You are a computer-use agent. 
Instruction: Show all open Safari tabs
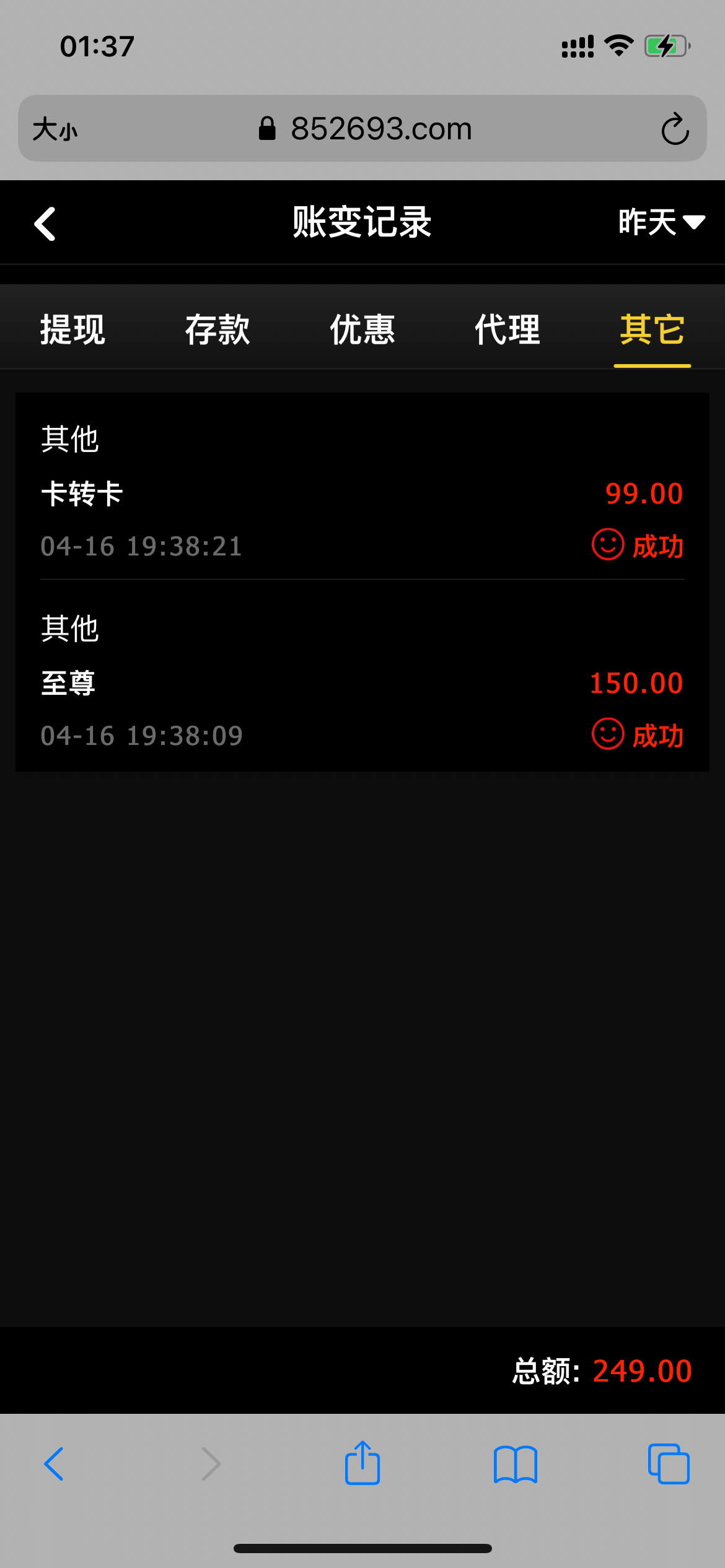669,1464
